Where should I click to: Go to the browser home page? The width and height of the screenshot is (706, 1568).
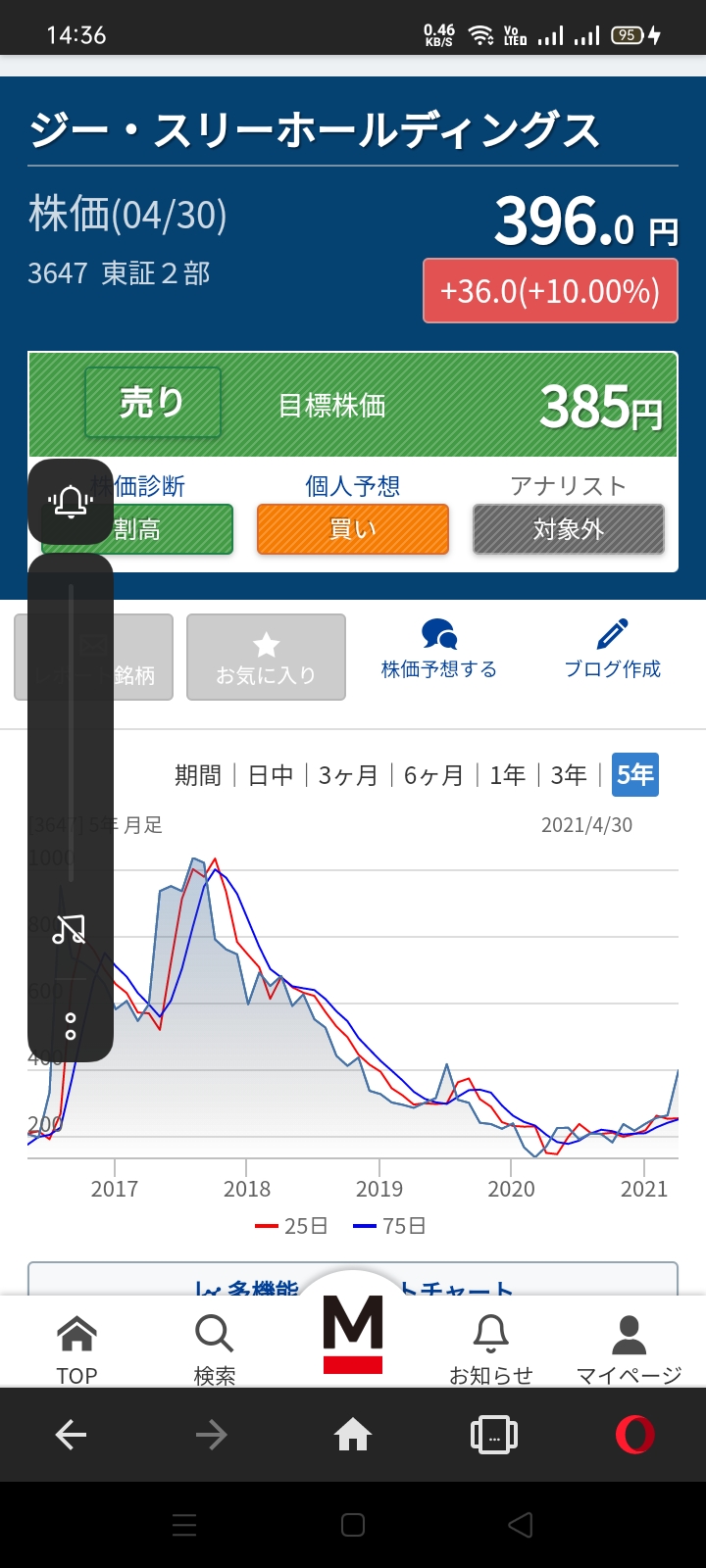(x=353, y=1435)
